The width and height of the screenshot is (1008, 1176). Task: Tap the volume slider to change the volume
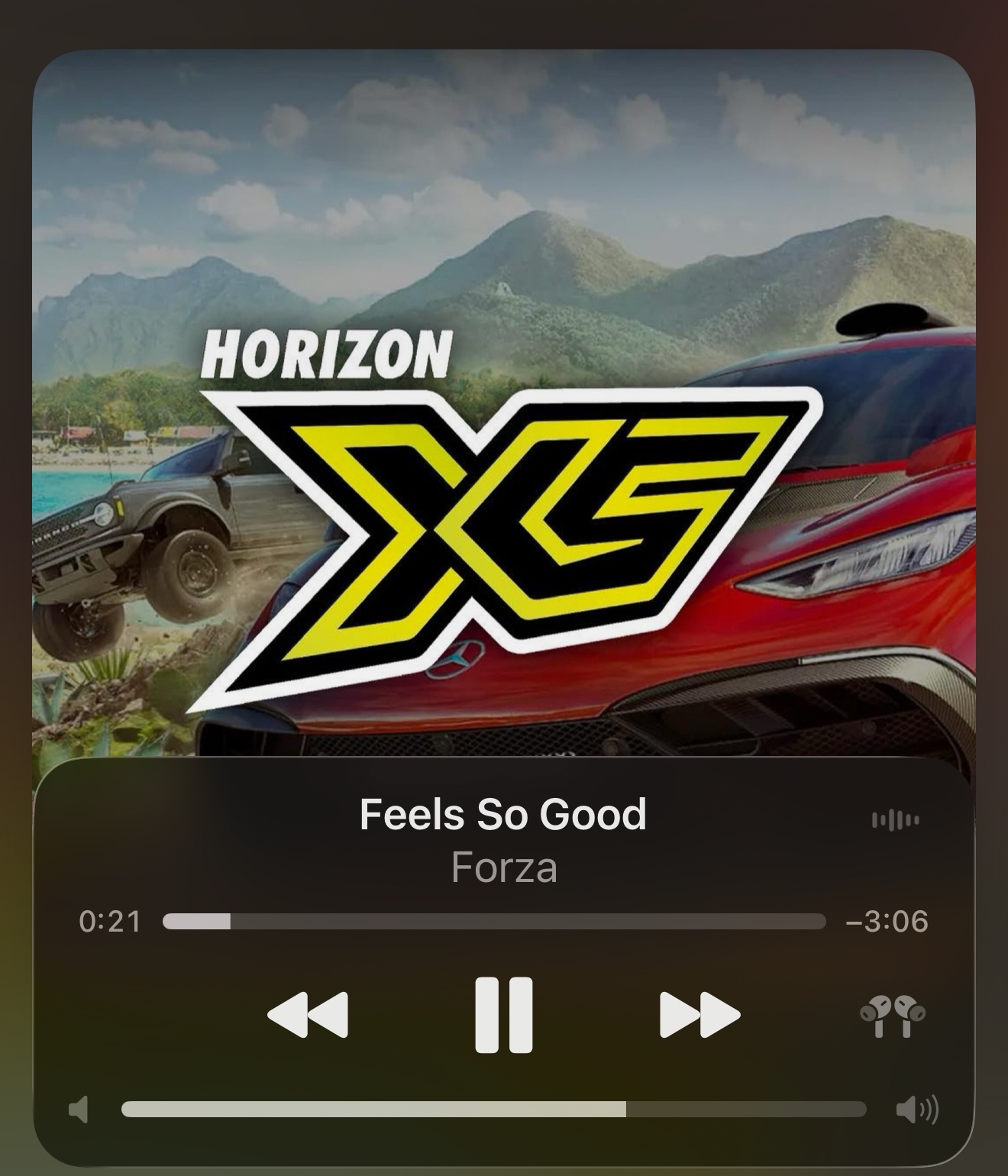pyautogui.click(x=493, y=1109)
